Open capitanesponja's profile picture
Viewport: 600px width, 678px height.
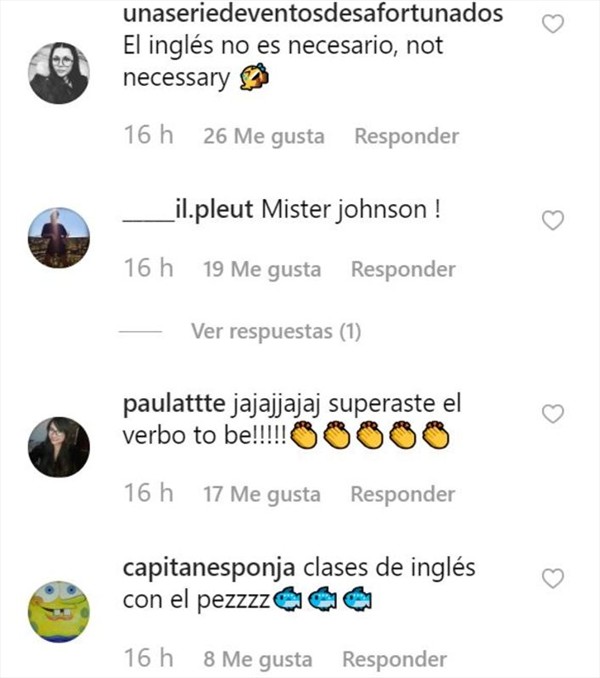pyautogui.click(x=60, y=611)
